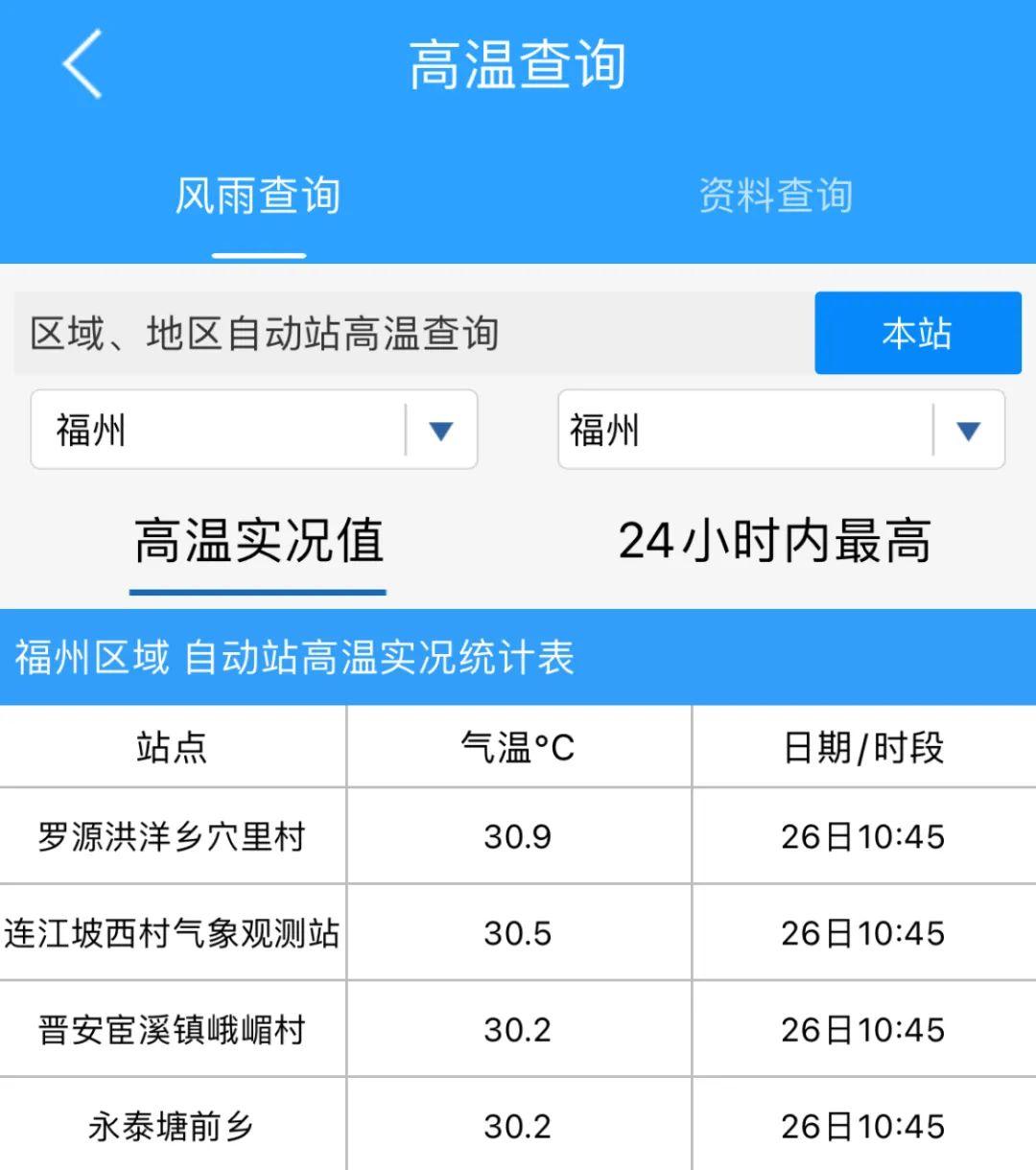Screen dimensions: 1036x1170
Task: Select the 24小时内最高 tab
Action: tap(775, 542)
